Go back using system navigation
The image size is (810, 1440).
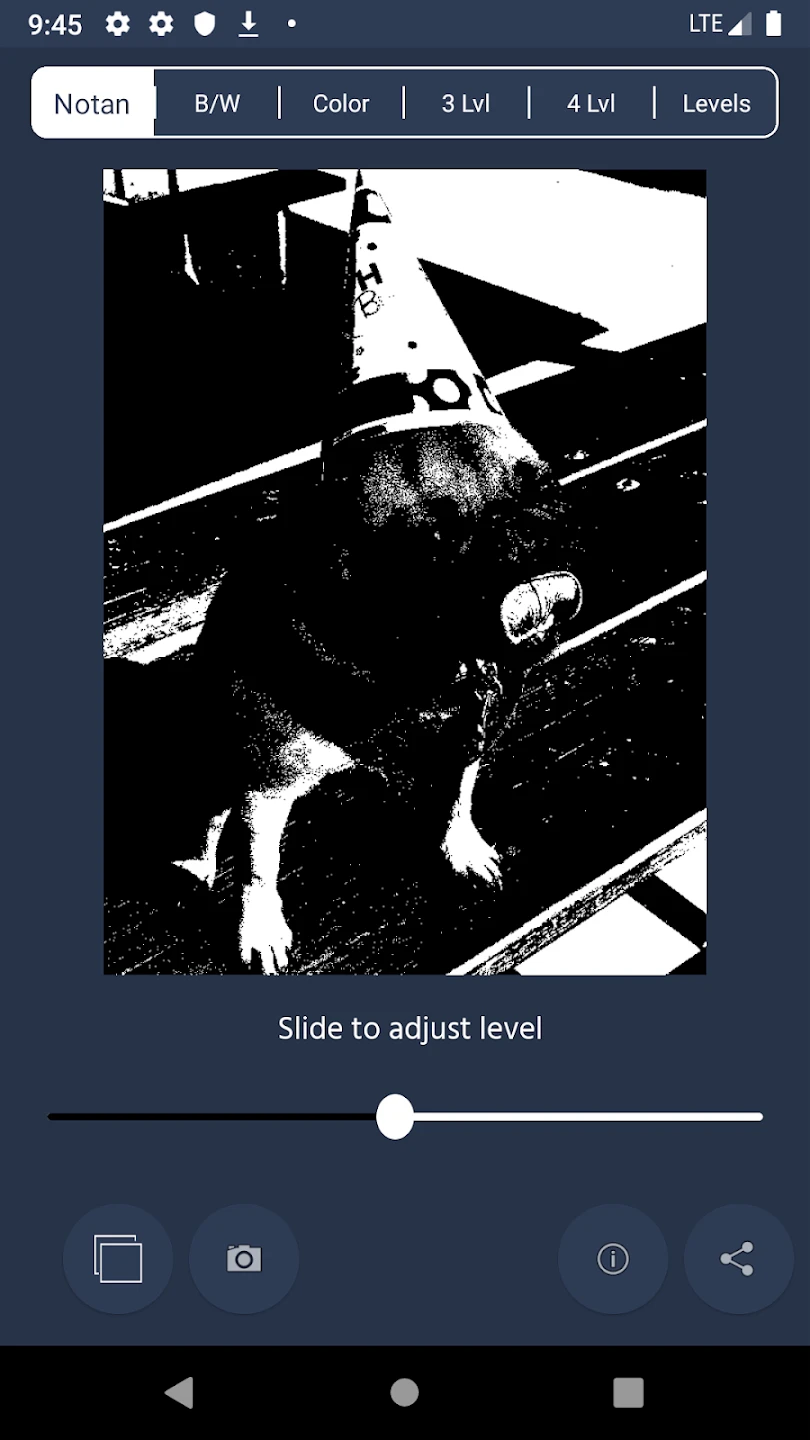tap(179, 1392)
